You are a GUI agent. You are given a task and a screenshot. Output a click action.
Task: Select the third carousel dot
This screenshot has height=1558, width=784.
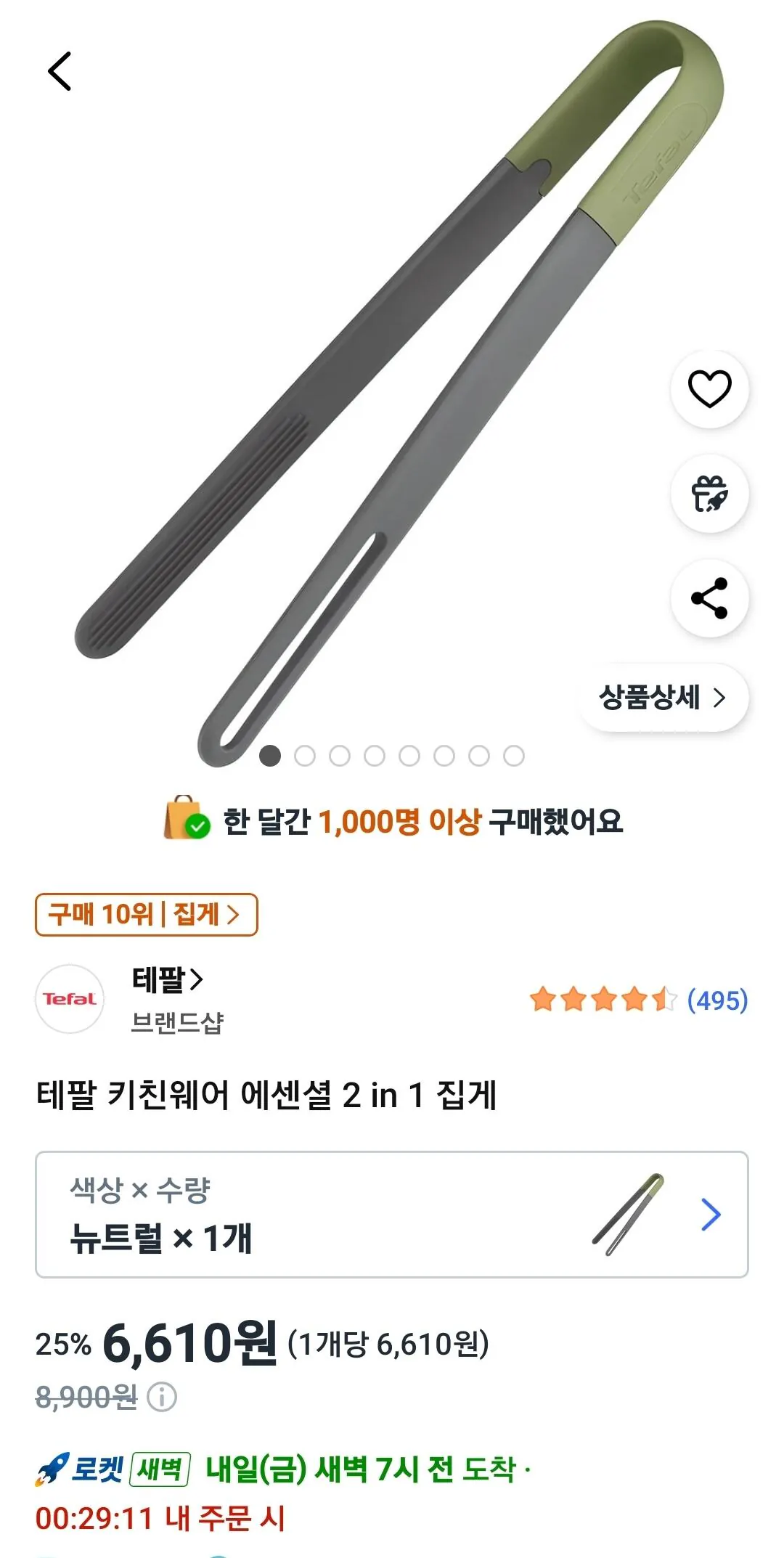click(339, 755)
